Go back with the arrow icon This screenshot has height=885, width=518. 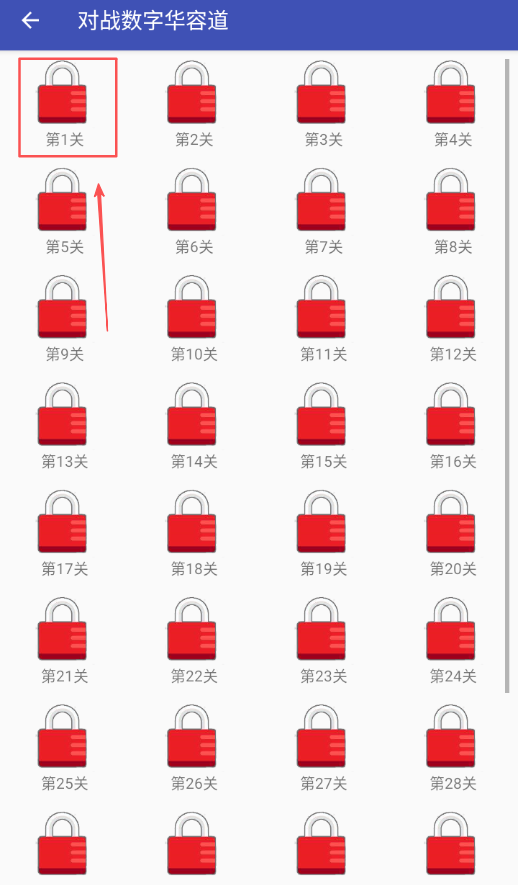pos(30,21)
